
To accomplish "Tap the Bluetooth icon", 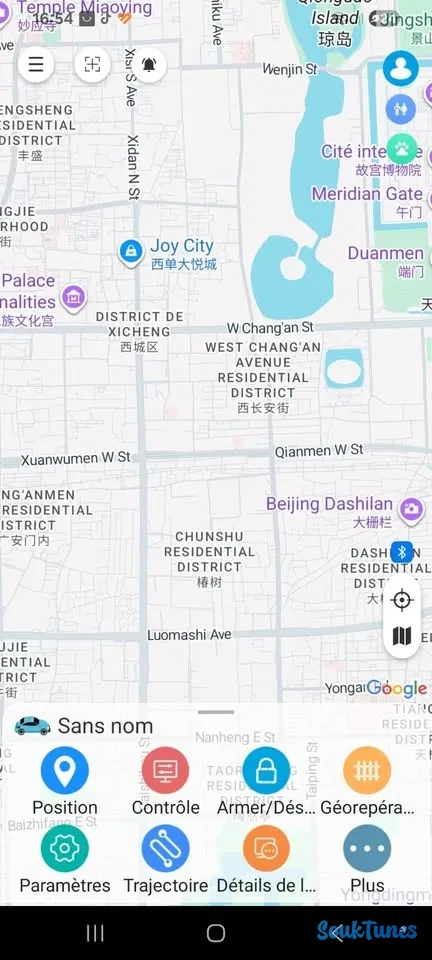I will [x=402, y=552].
